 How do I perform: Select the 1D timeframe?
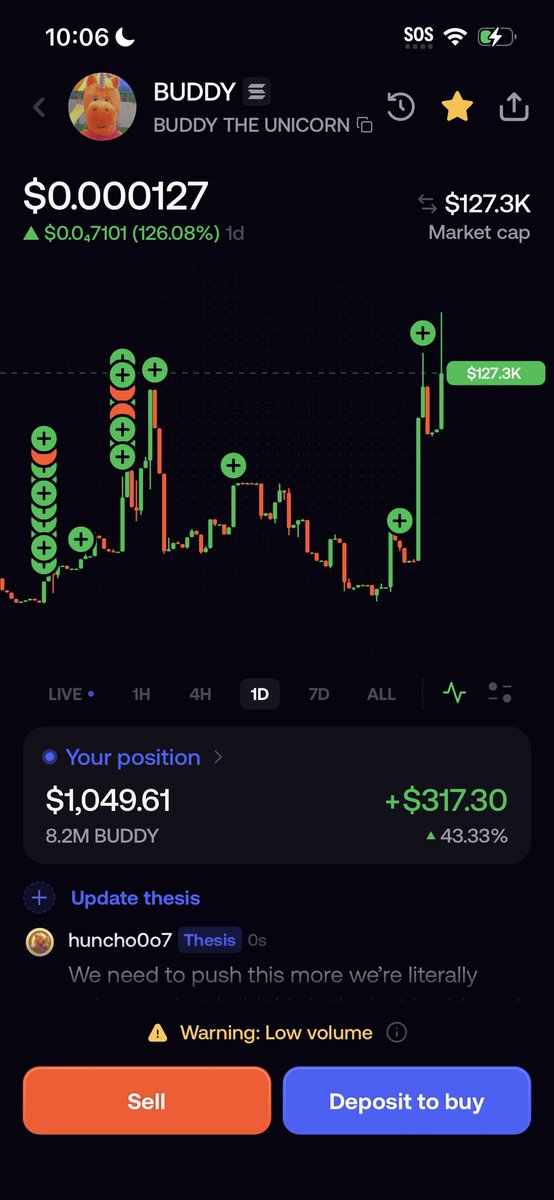click(x=259, y=693)
